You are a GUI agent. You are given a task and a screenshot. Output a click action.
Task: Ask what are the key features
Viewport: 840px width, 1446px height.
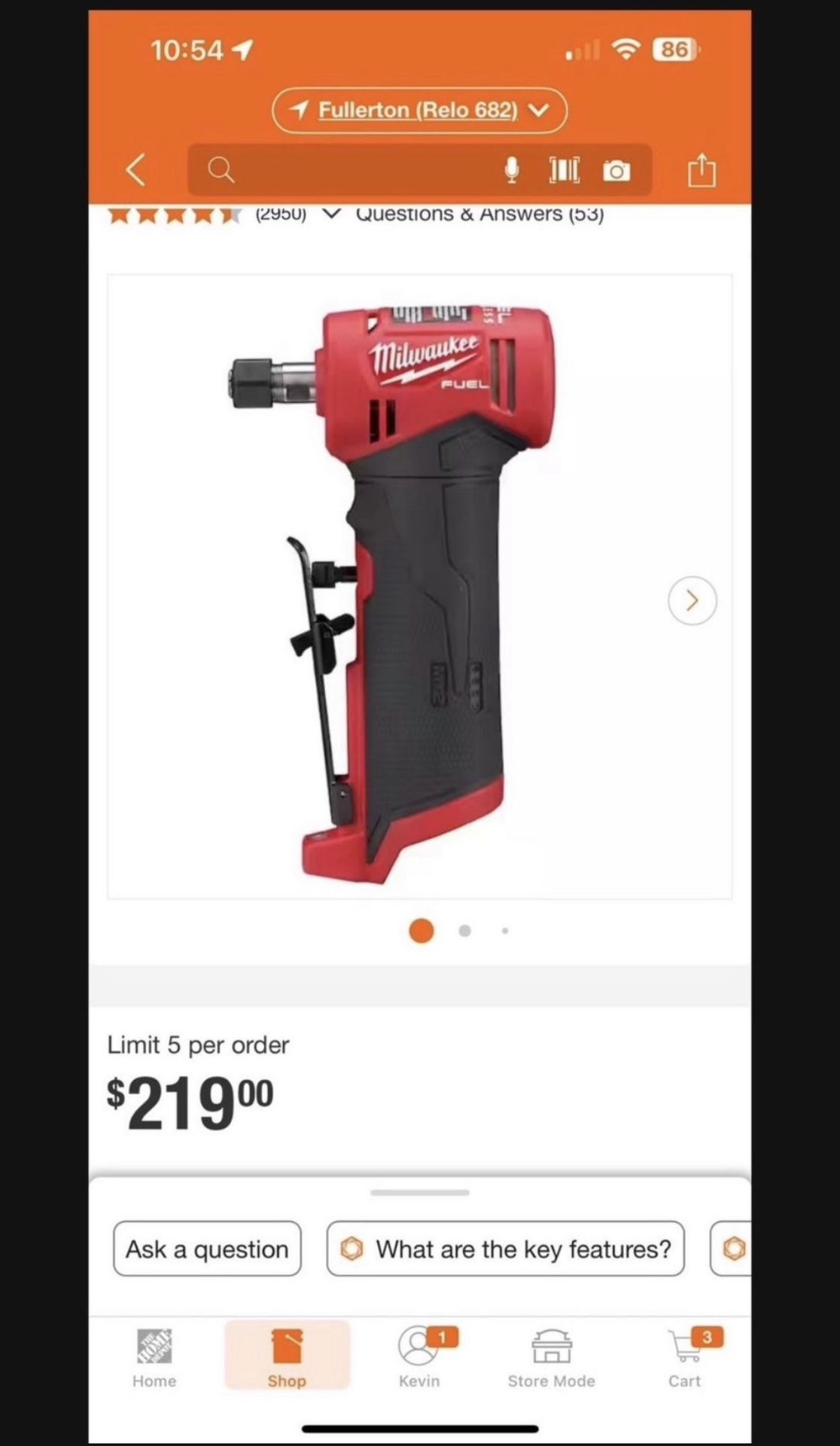pos(506,1249)
